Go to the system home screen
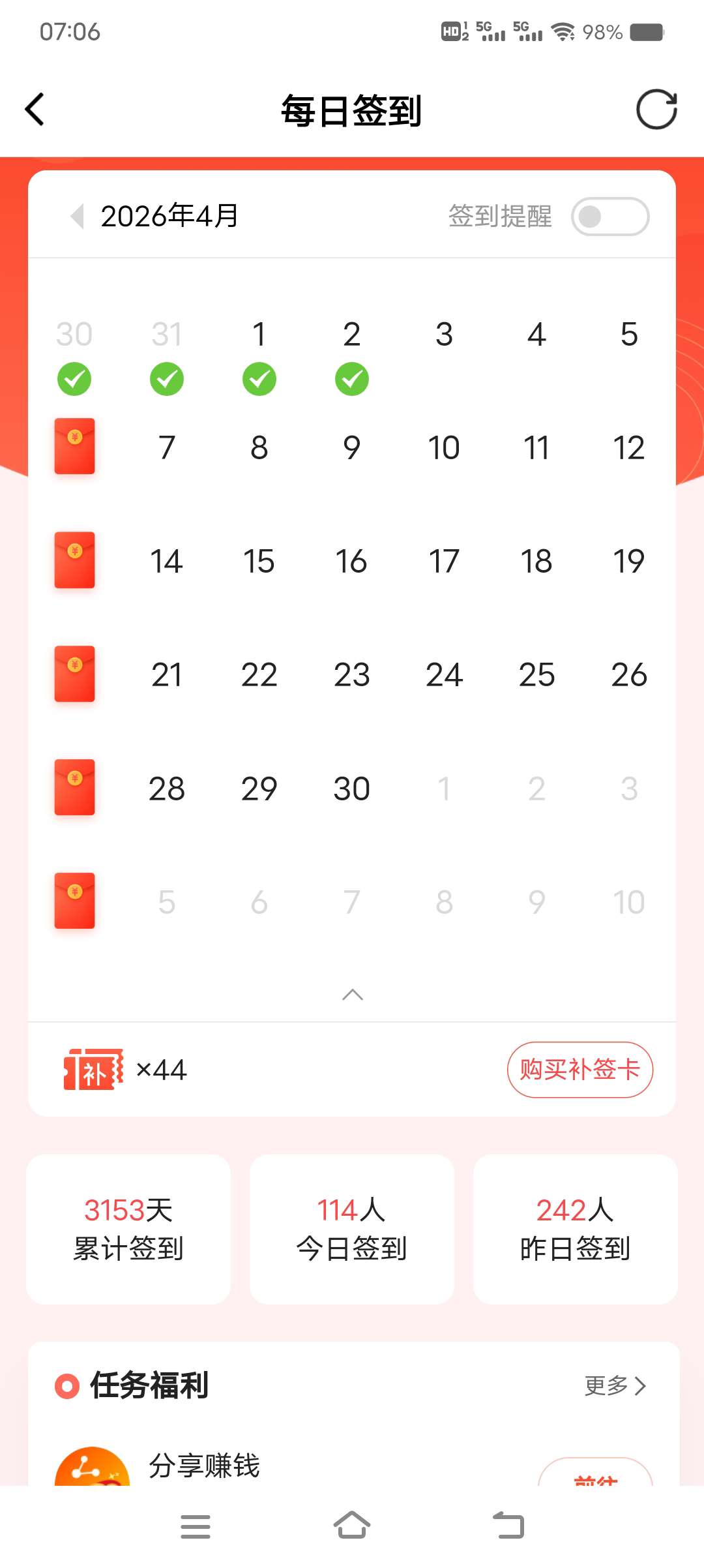This screenshot has width=704, height=1568. click(352, 1526)
